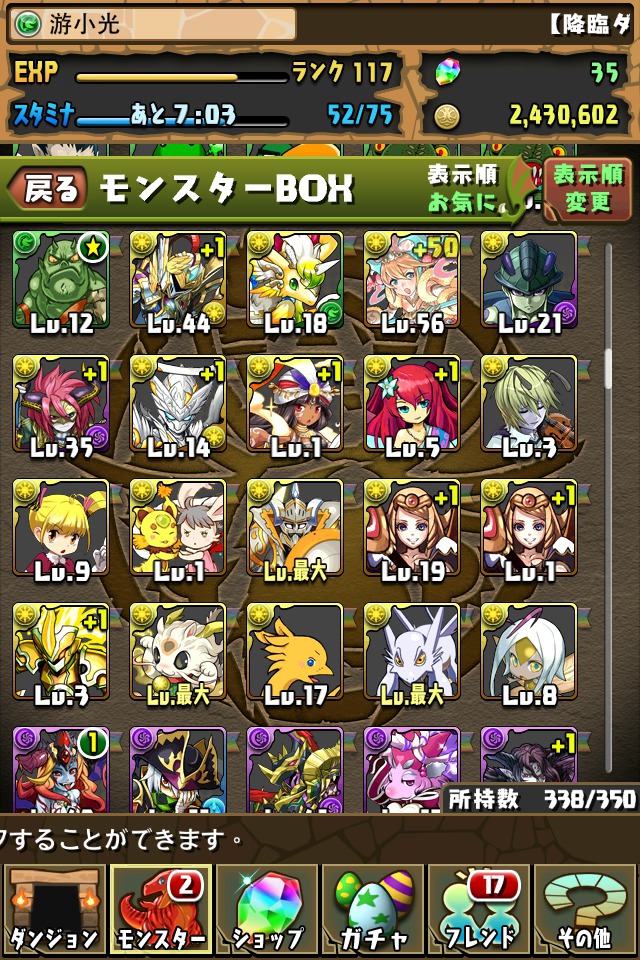Open the ダンジョン tab
Image resolution: width=640 pixels, height=960 pixels.
[x=54, y=910]
